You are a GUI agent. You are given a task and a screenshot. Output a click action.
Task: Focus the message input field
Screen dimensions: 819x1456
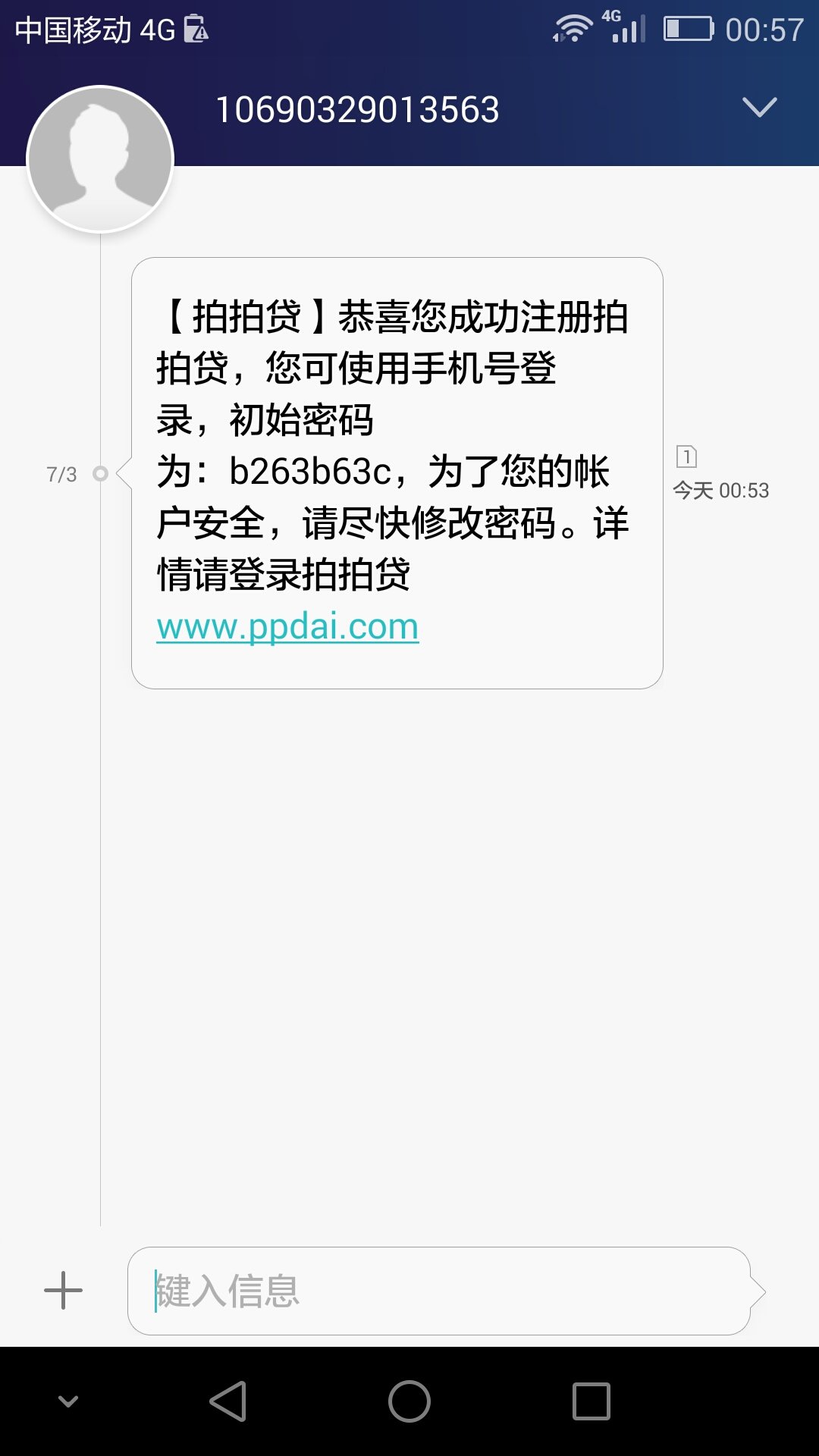pos(440,1291)
